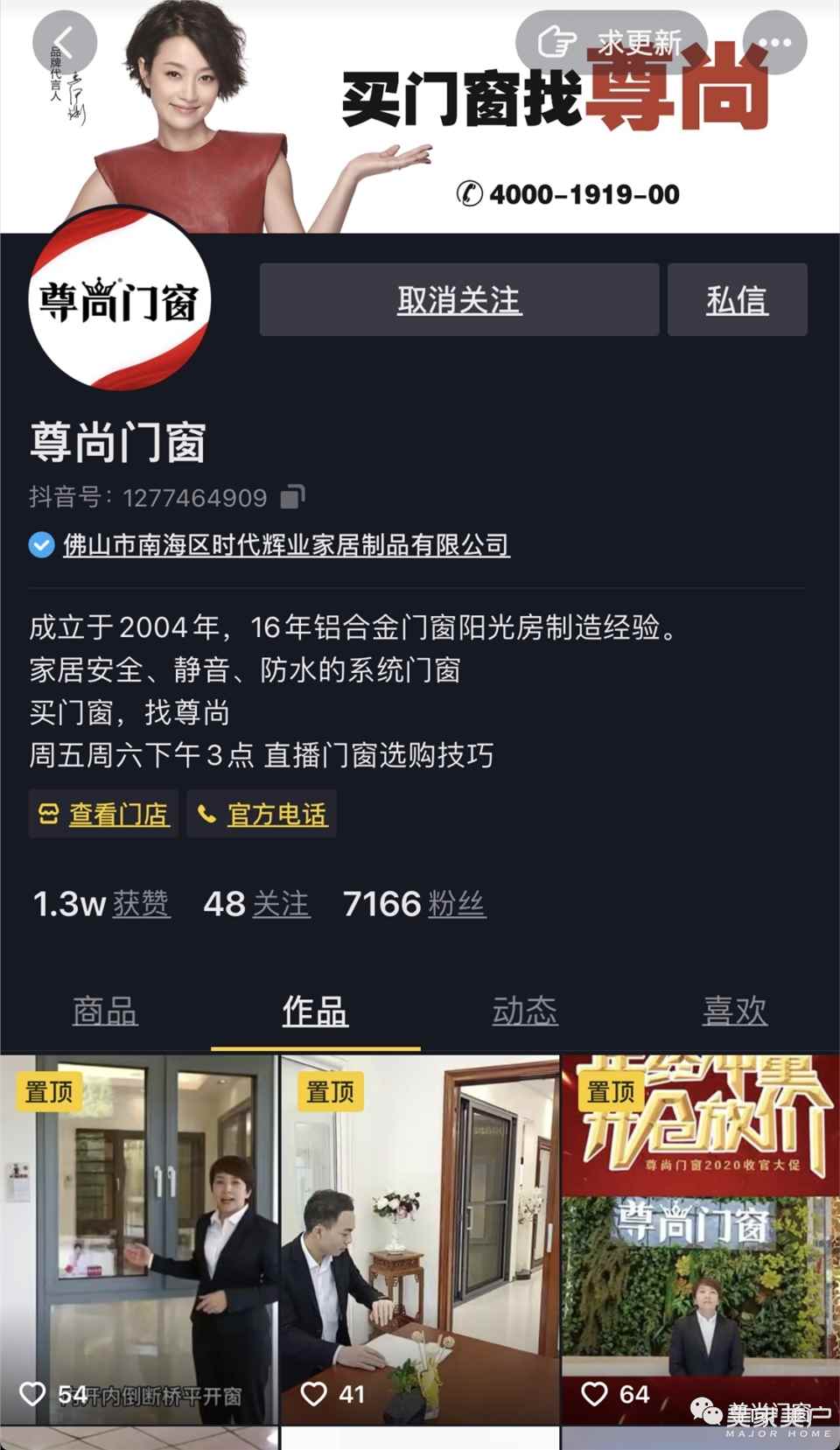
Task: Switch to the 动态 tab
Action: (x=525, y=1012)
